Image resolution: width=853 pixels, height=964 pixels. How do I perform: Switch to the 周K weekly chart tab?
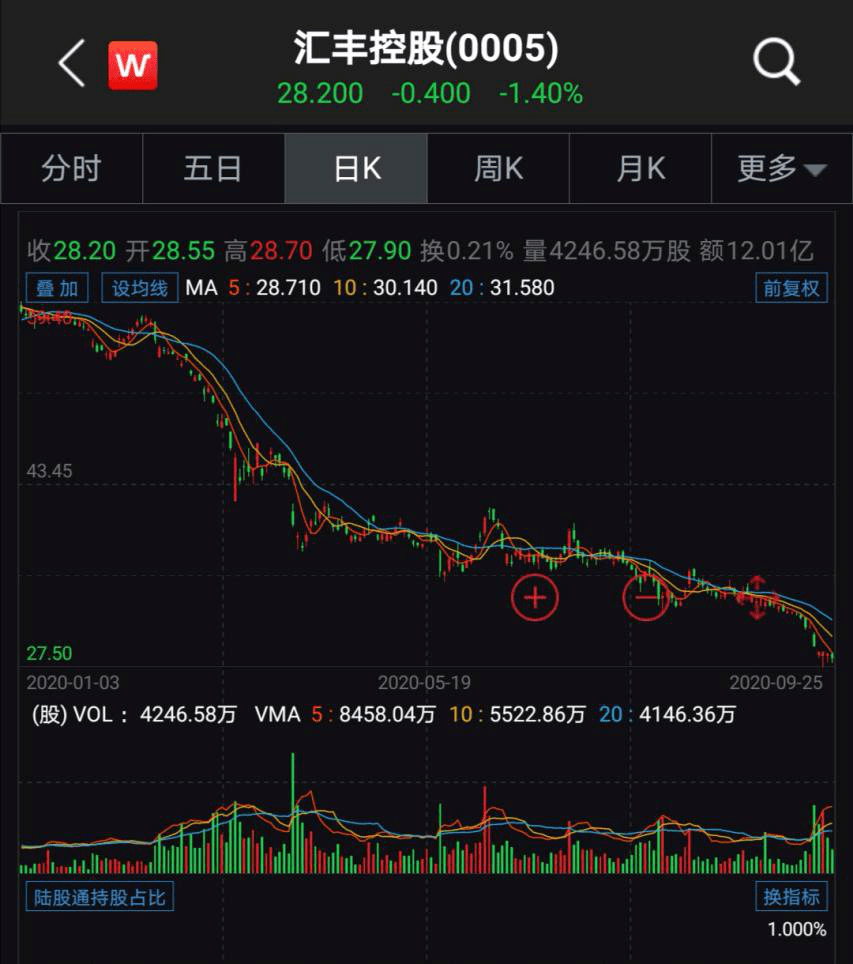pyautogui.click(x=497, y=168)
